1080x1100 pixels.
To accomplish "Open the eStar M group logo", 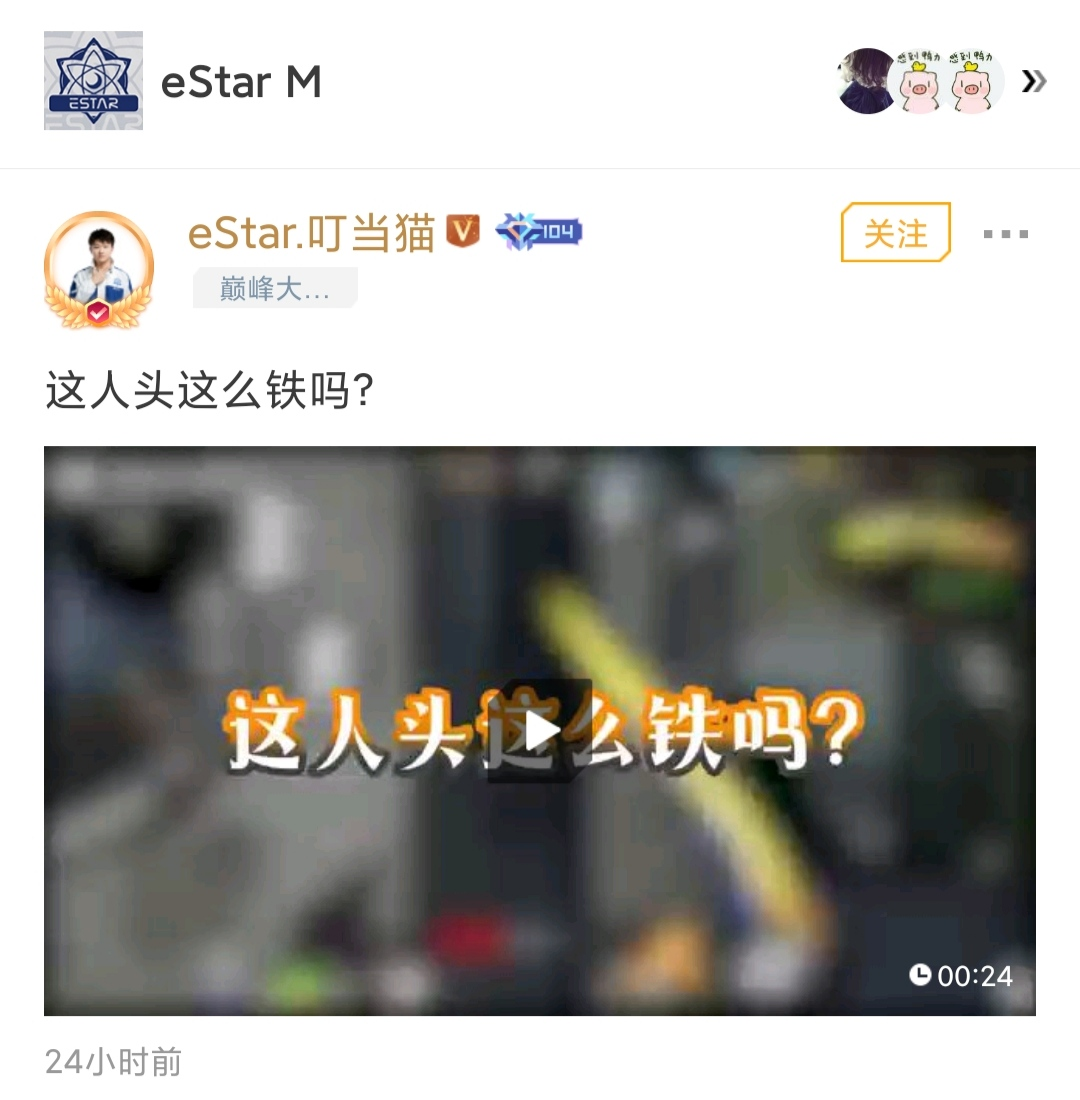I will tap(94, 81).
